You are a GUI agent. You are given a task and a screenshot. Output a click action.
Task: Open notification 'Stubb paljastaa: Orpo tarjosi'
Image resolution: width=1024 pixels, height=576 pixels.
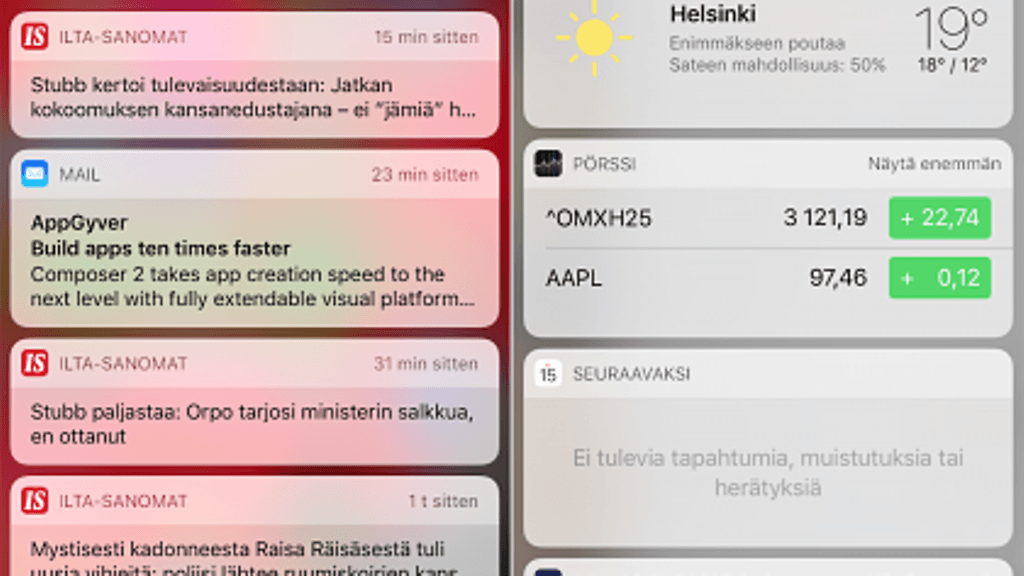(253, 423)
